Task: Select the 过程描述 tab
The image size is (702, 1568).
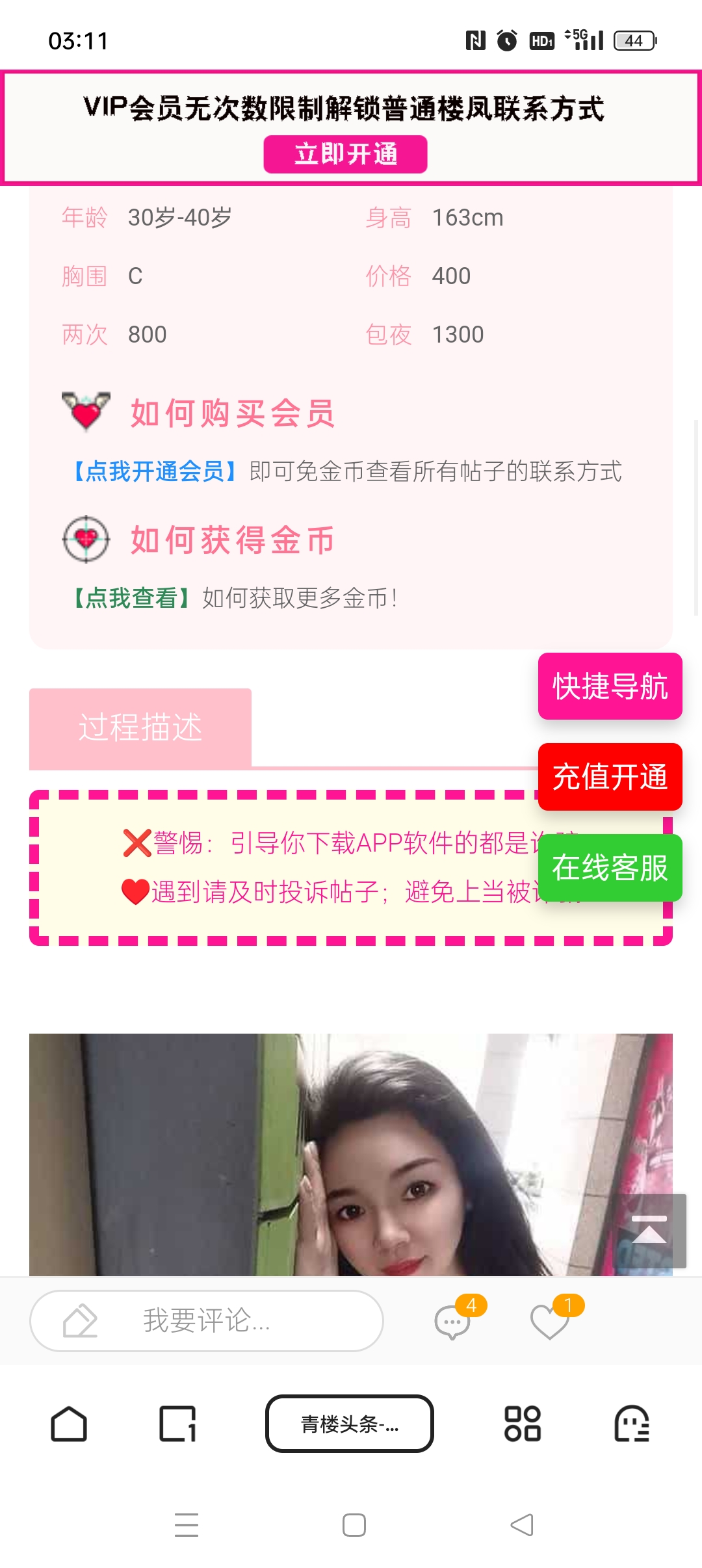Action: (x=140, y=727)
